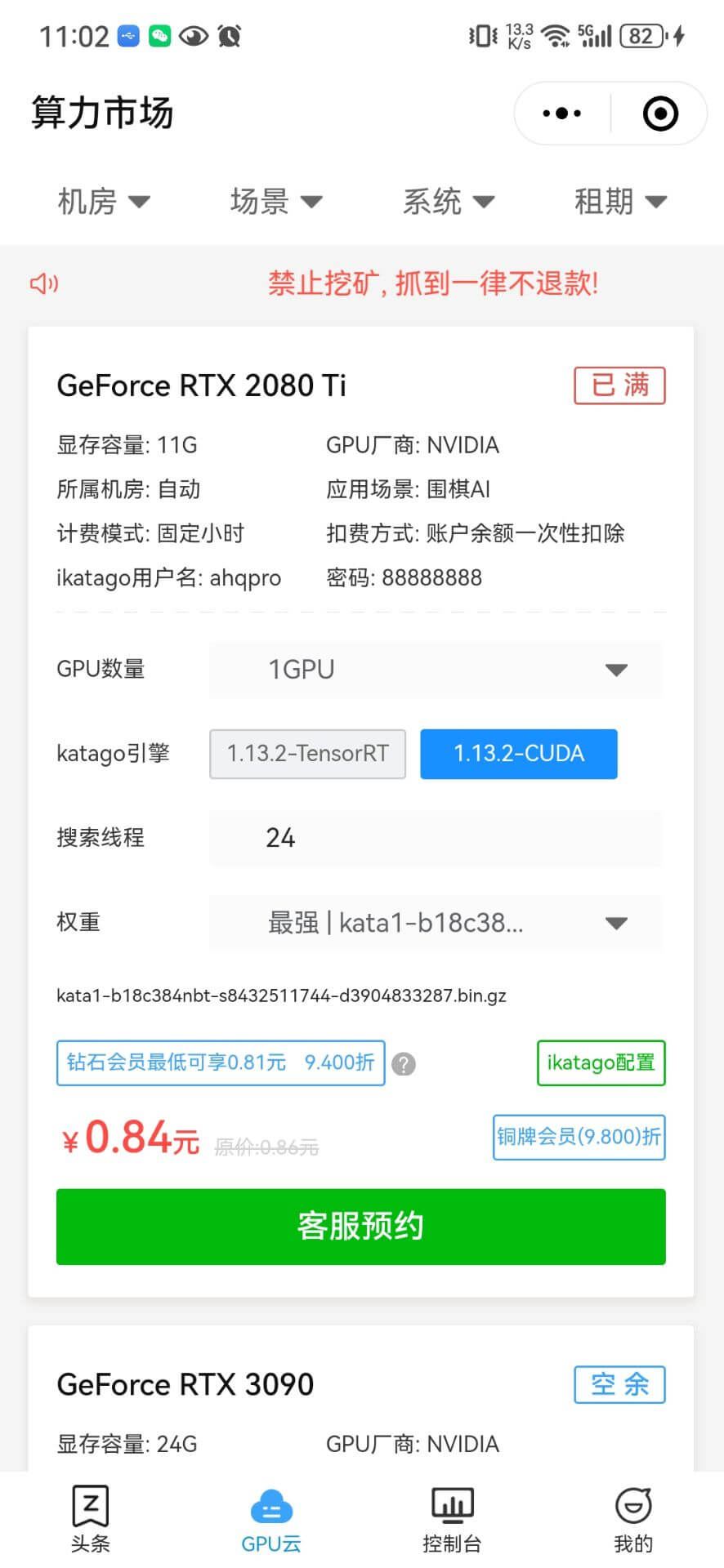This screenshot has width=724, height=1568.
Task: Tap the 铜牌会员(9.800)折 badge
Action: 579,1137
